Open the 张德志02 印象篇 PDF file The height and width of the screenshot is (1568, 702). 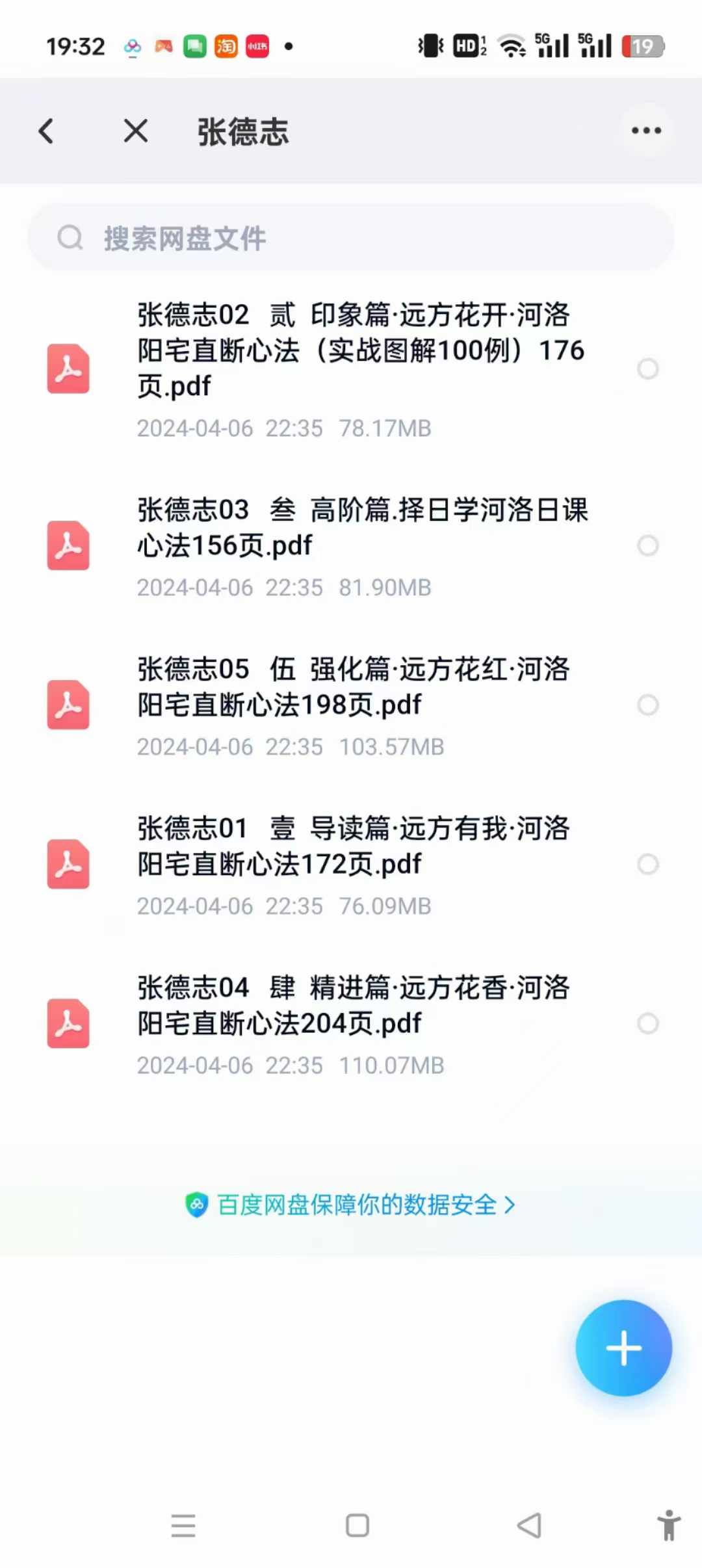pos(351,369)
